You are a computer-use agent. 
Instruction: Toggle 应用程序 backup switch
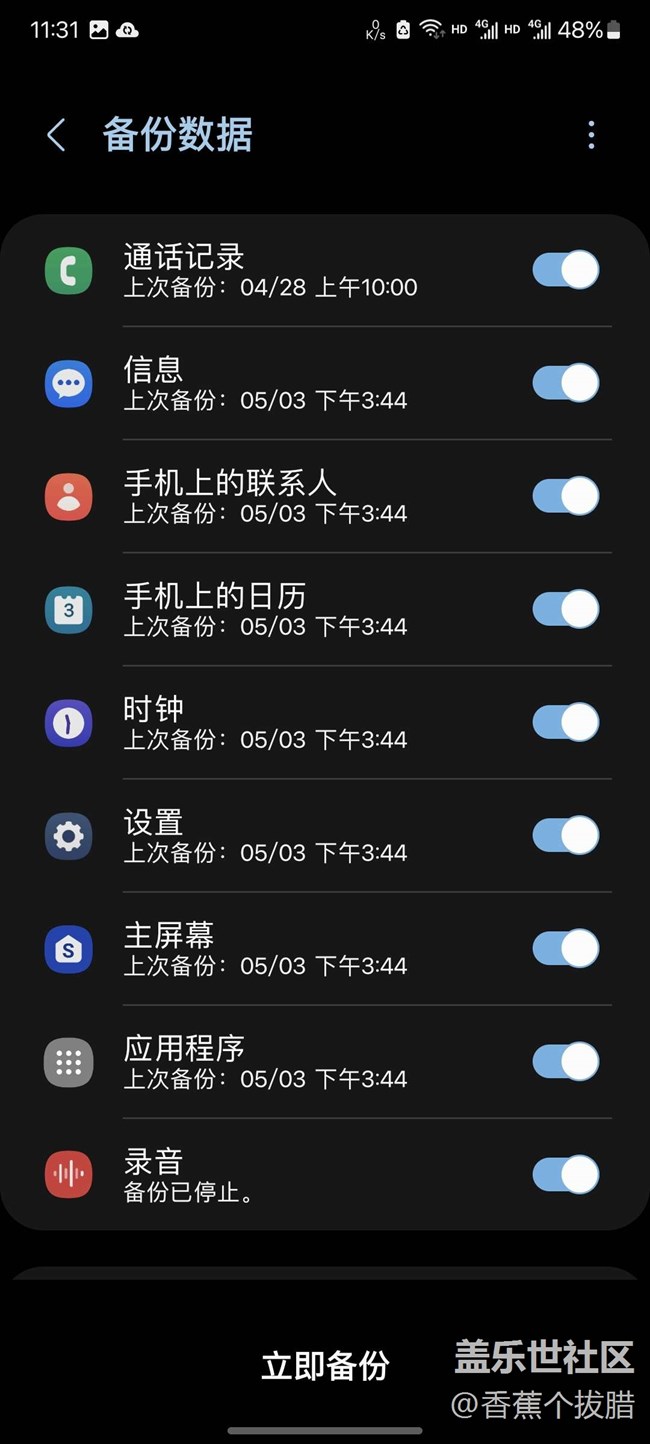pyautogui.click(x=565, y=1061)
